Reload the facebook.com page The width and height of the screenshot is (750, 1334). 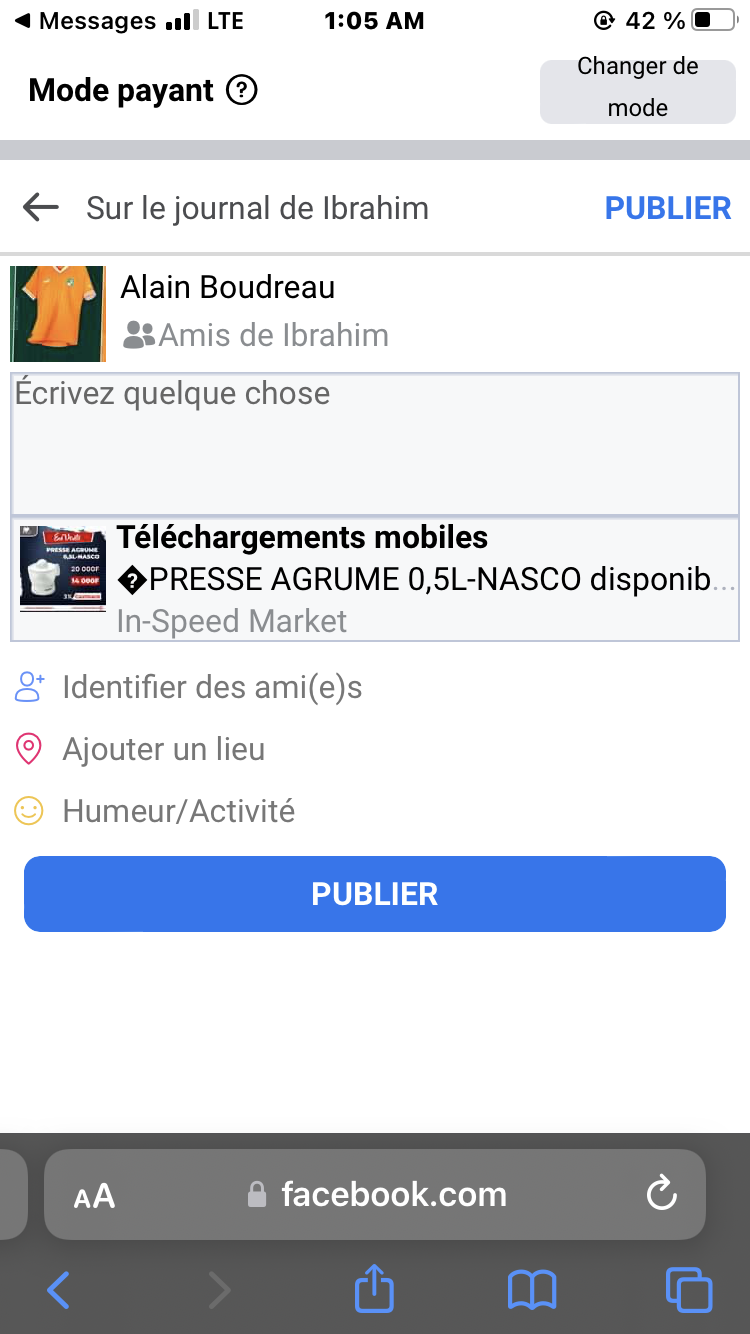point(662,1194)
